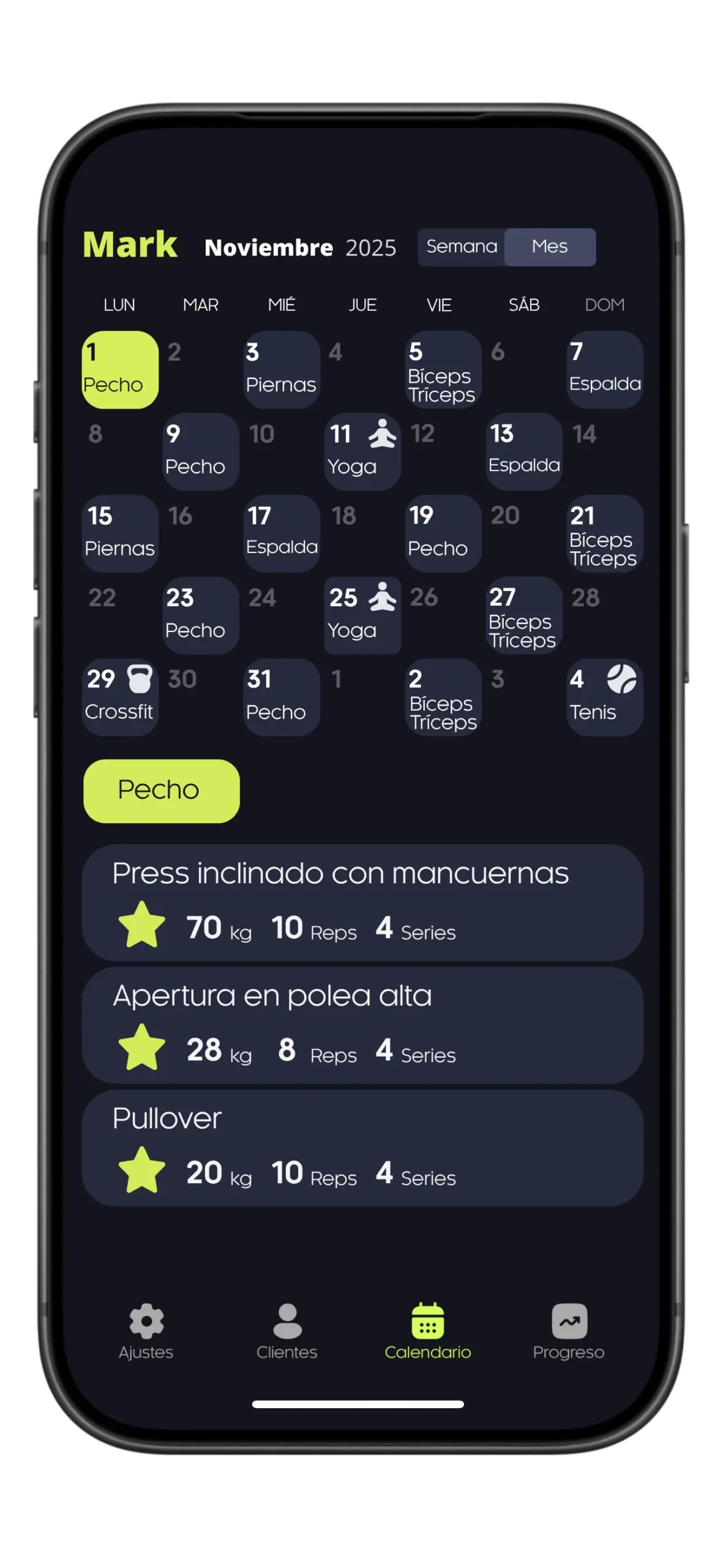Select the Mes view
This screenshot has height=1568, width=723.
coord(549,247)
